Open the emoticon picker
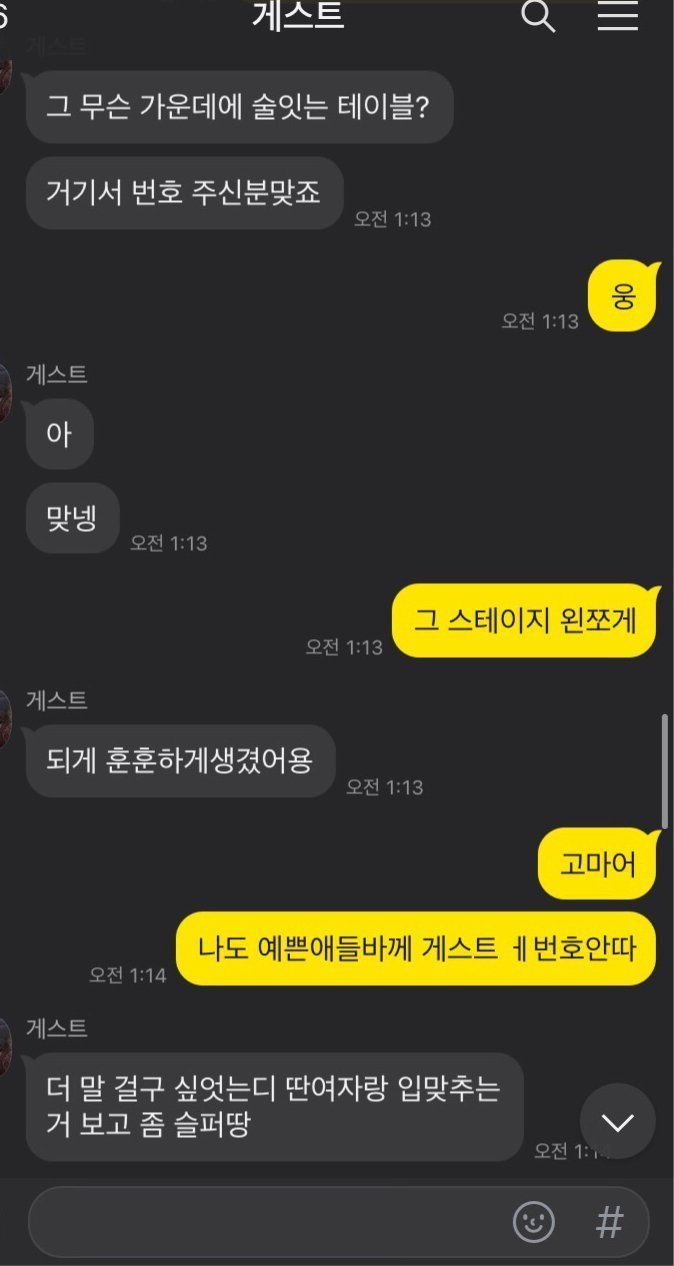 (x=534, y=1221)
